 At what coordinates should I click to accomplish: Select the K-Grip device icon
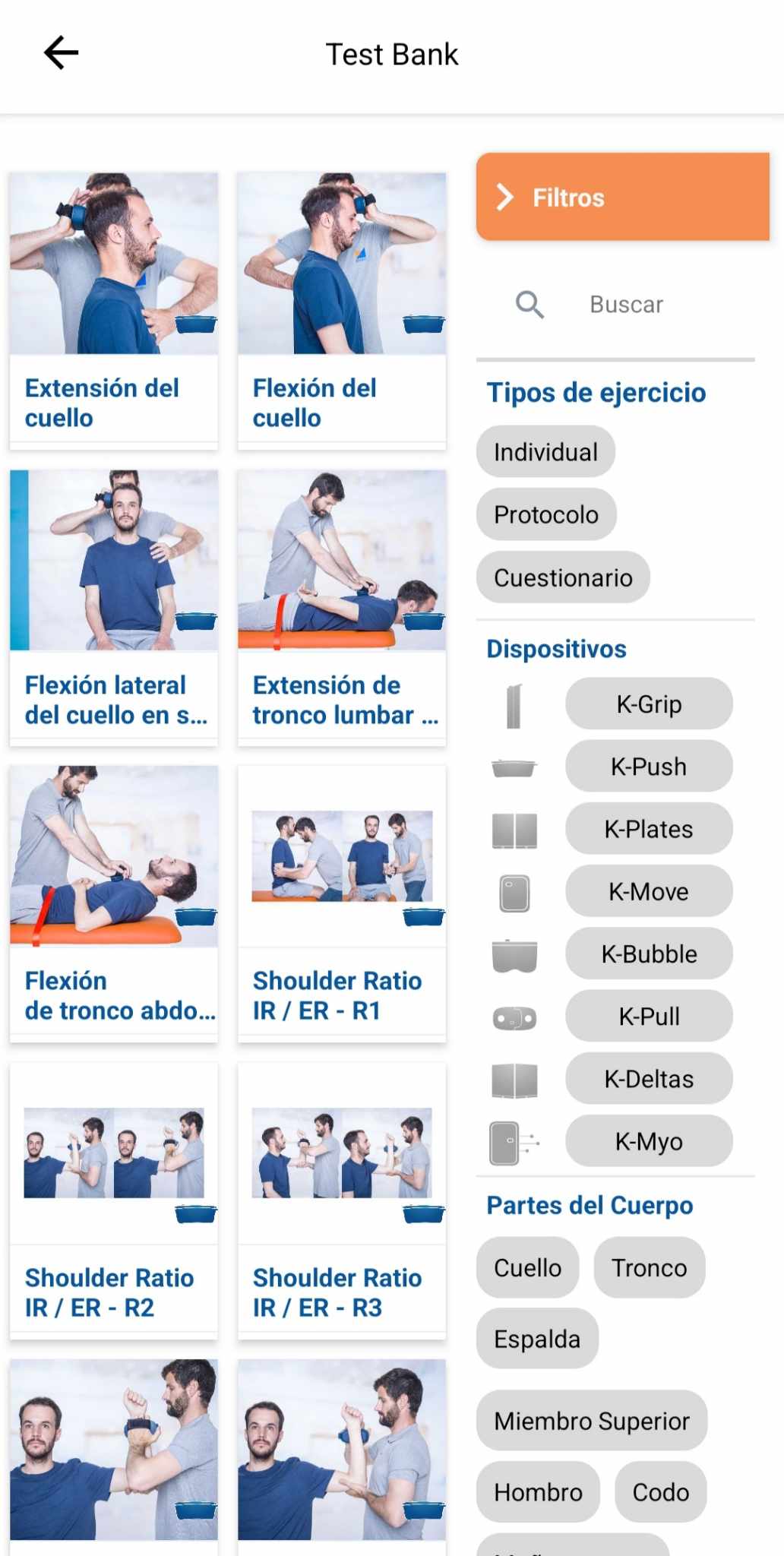514,704
